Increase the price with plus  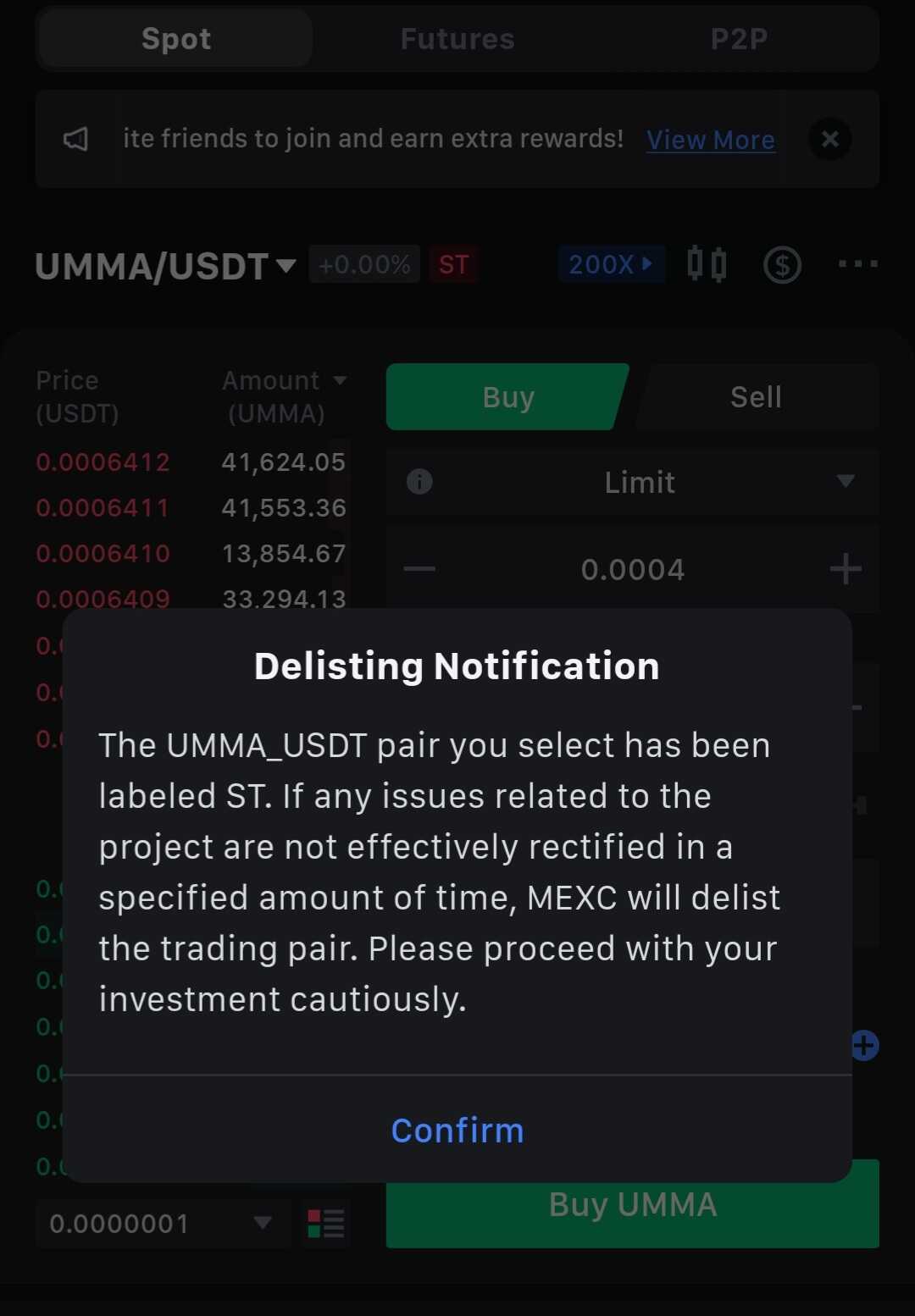[846, 569]
